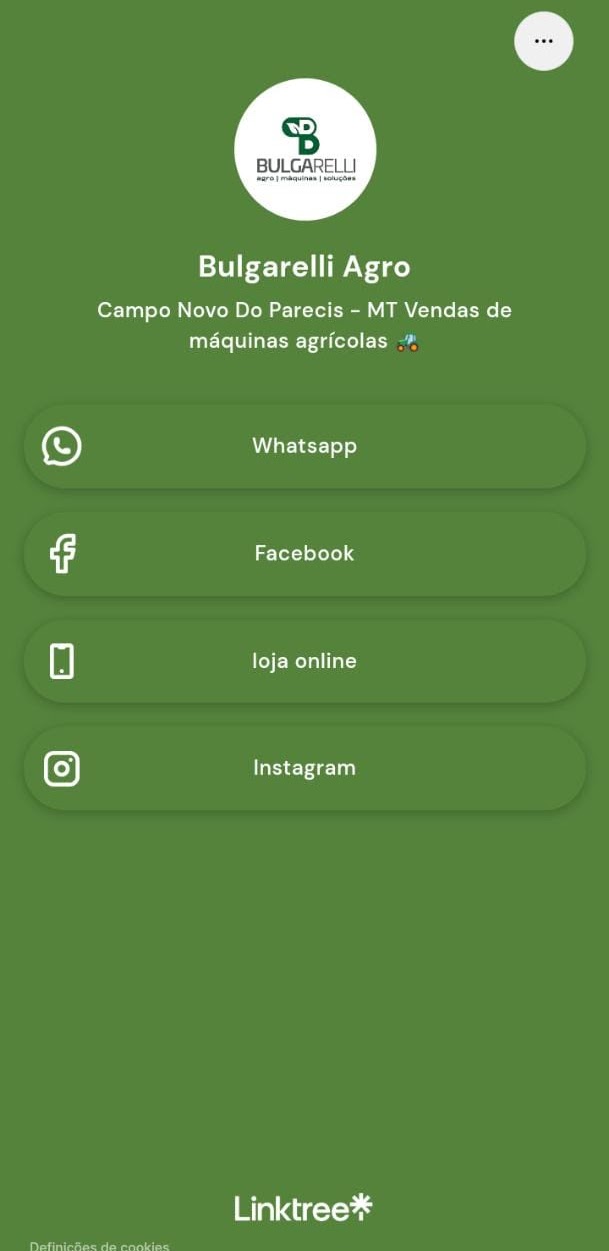Image resolution: width=609 pixels, height=1251 pixels.
Task: Open the Instagram link
Action: pos(304,768)
